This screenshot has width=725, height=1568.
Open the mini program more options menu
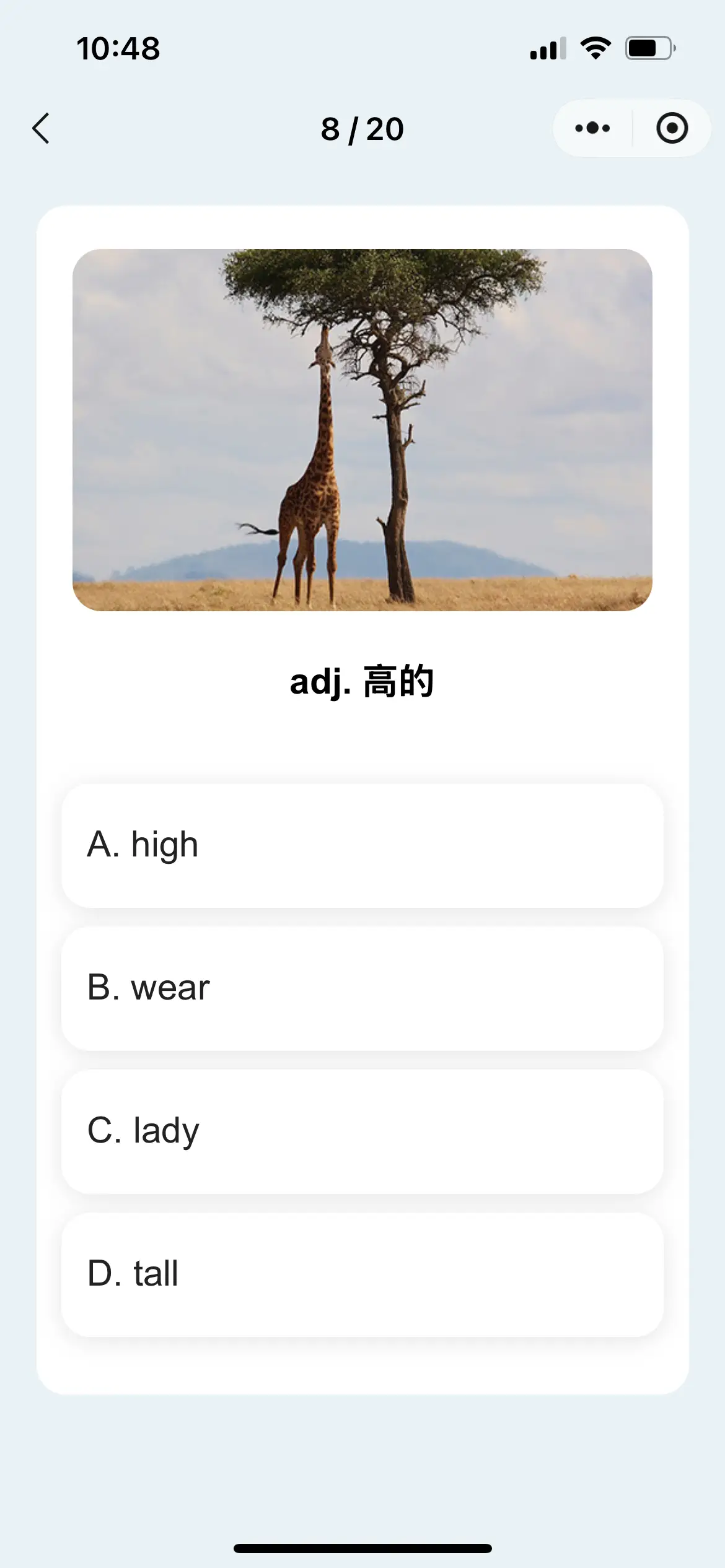592,129
